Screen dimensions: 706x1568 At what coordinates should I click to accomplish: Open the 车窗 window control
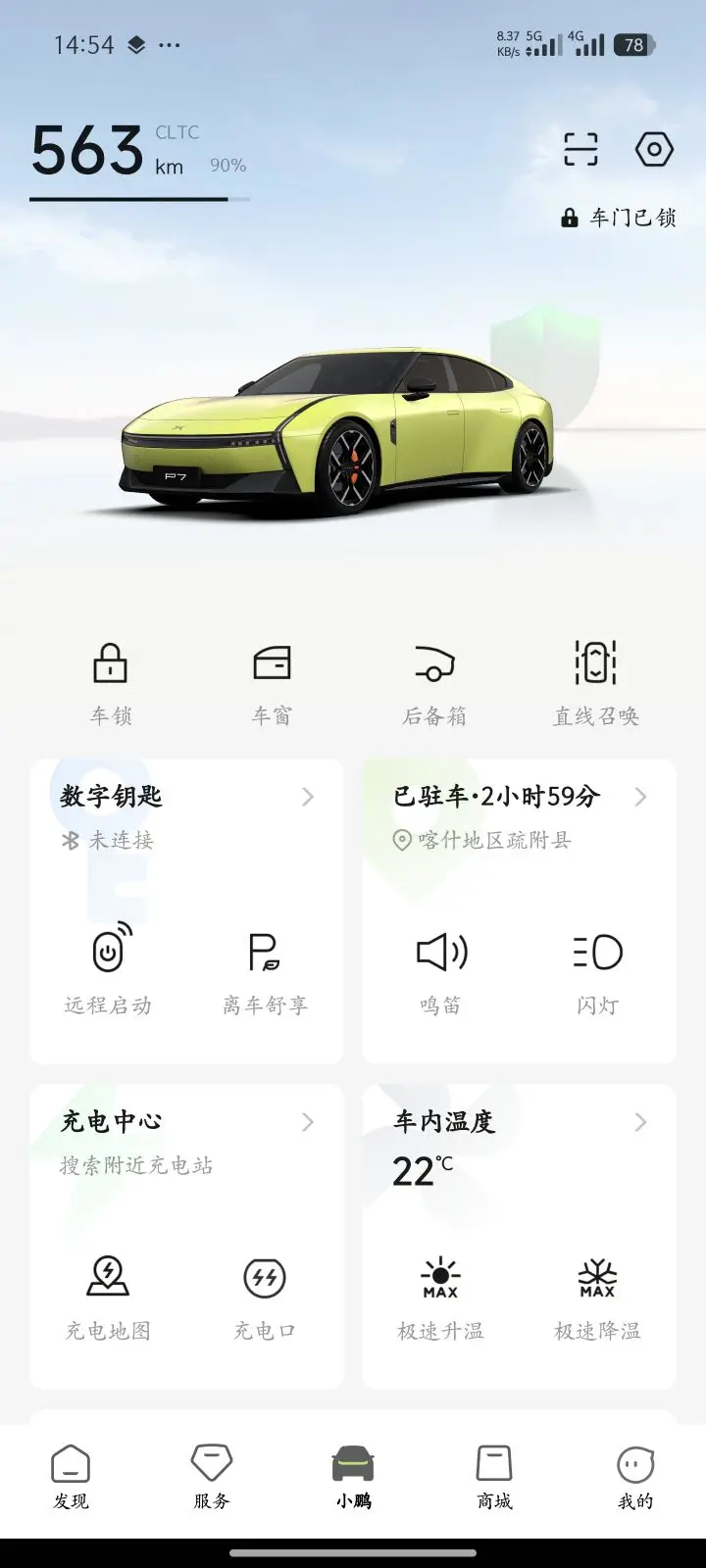[x=272, y=682]
